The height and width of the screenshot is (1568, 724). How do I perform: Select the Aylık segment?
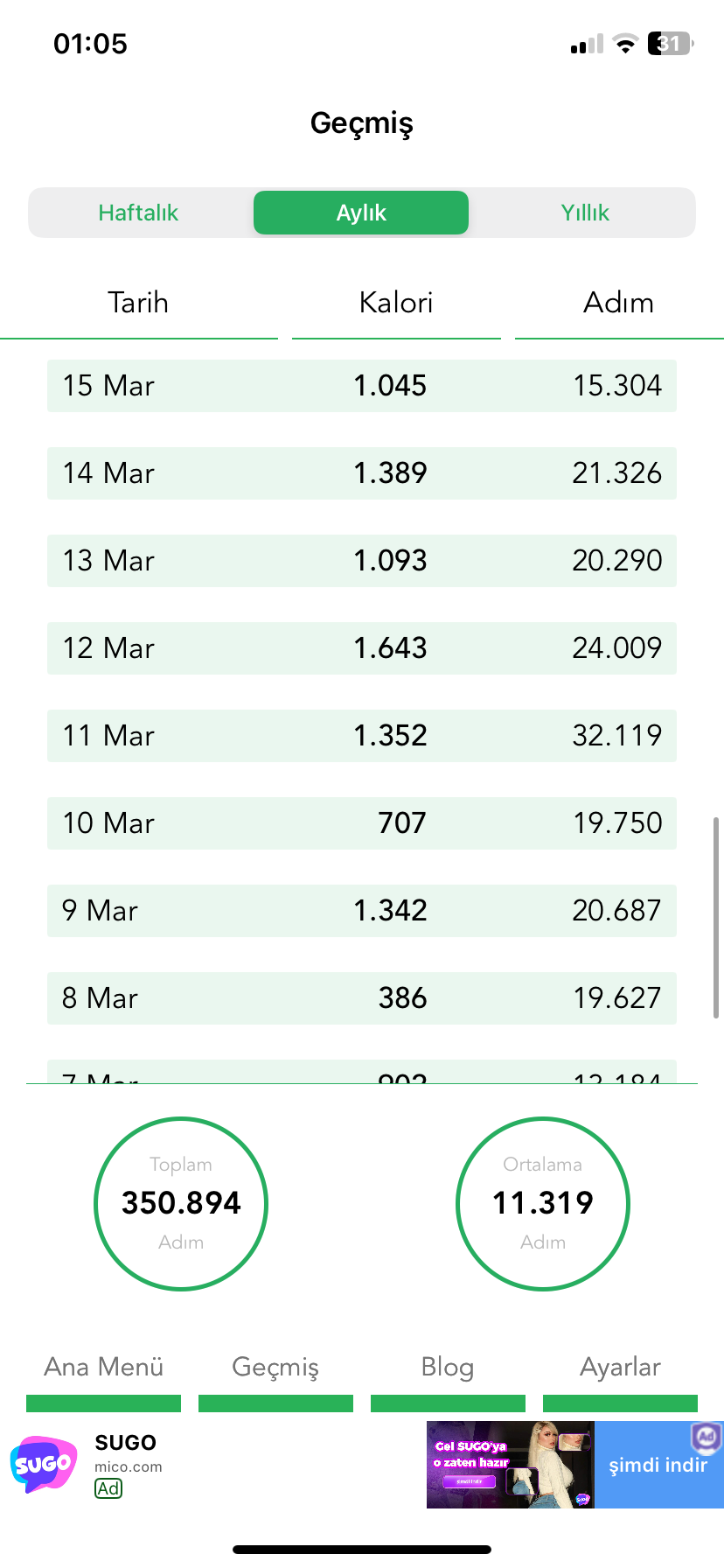pyautogui.click(x=361, y=213)
